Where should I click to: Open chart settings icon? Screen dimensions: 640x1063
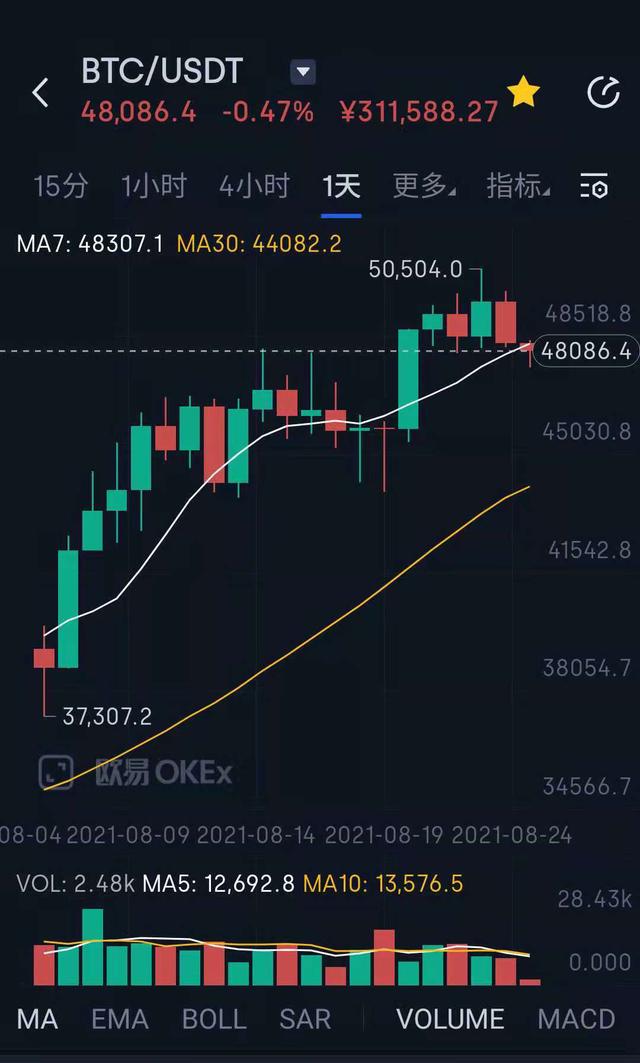click(x=594, y=187)
